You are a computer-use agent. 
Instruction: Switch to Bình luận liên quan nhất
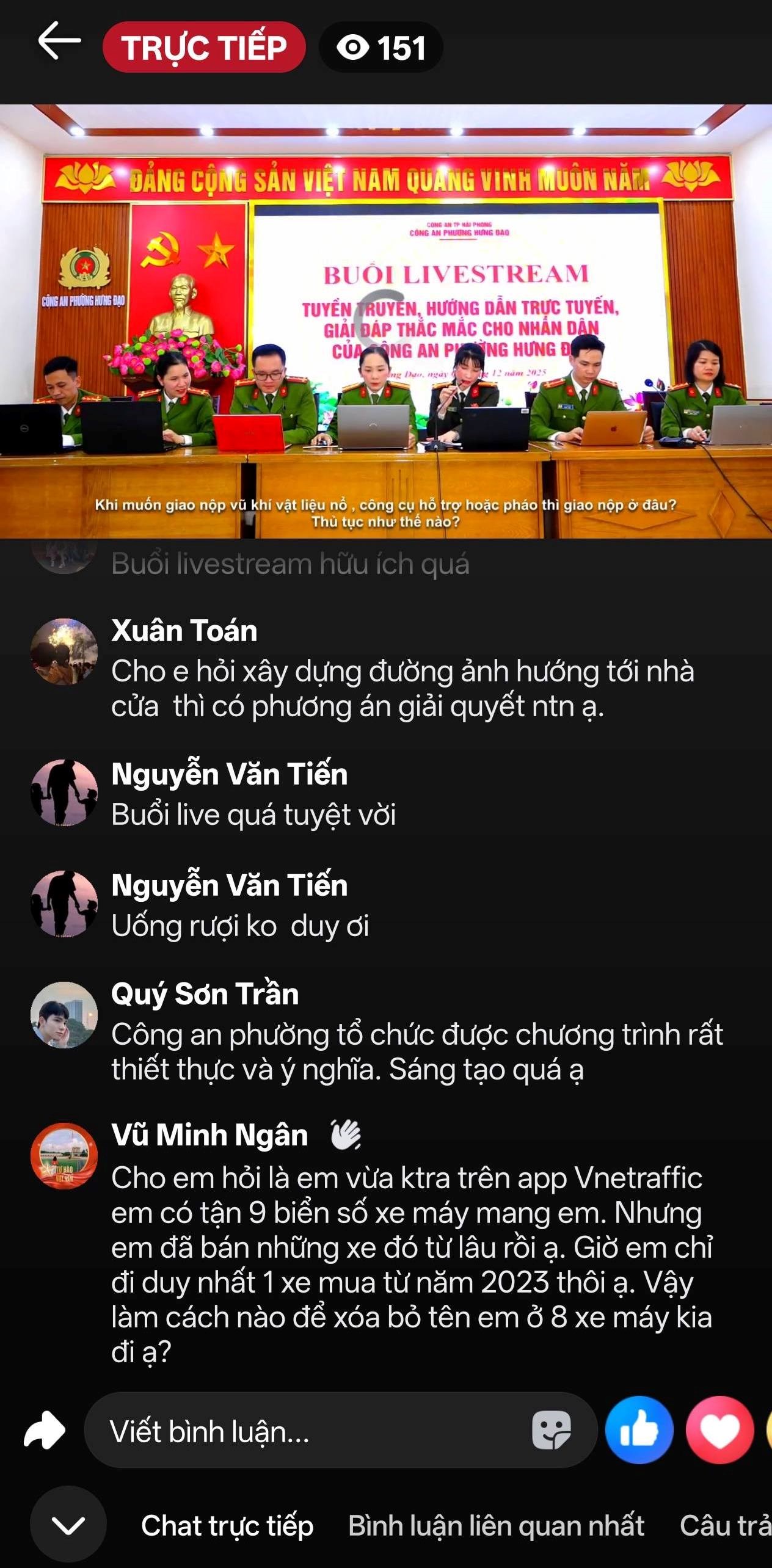496,1526
